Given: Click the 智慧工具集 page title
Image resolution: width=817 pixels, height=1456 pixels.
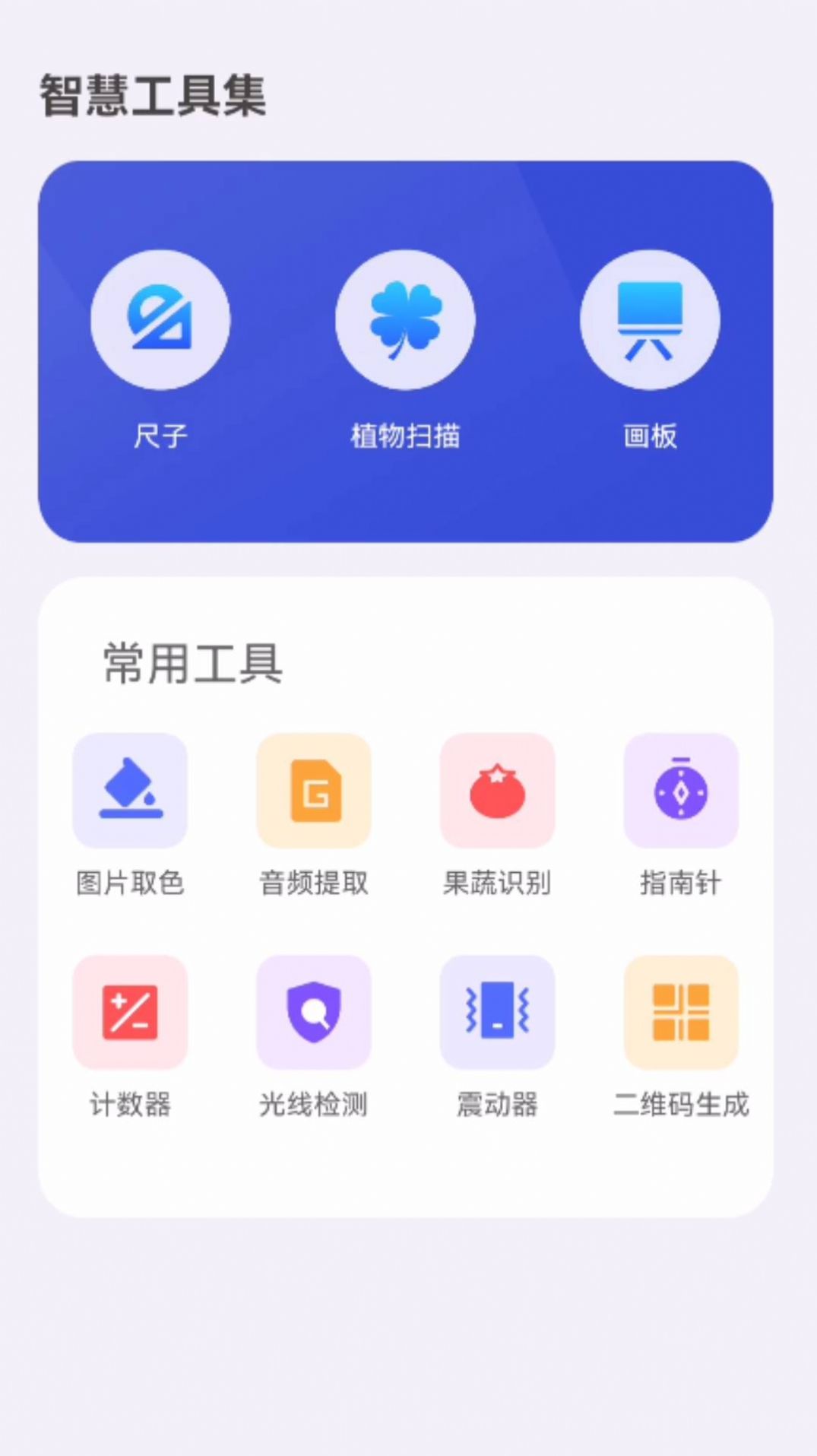Looking at the screenshot, I should [152, 91].
